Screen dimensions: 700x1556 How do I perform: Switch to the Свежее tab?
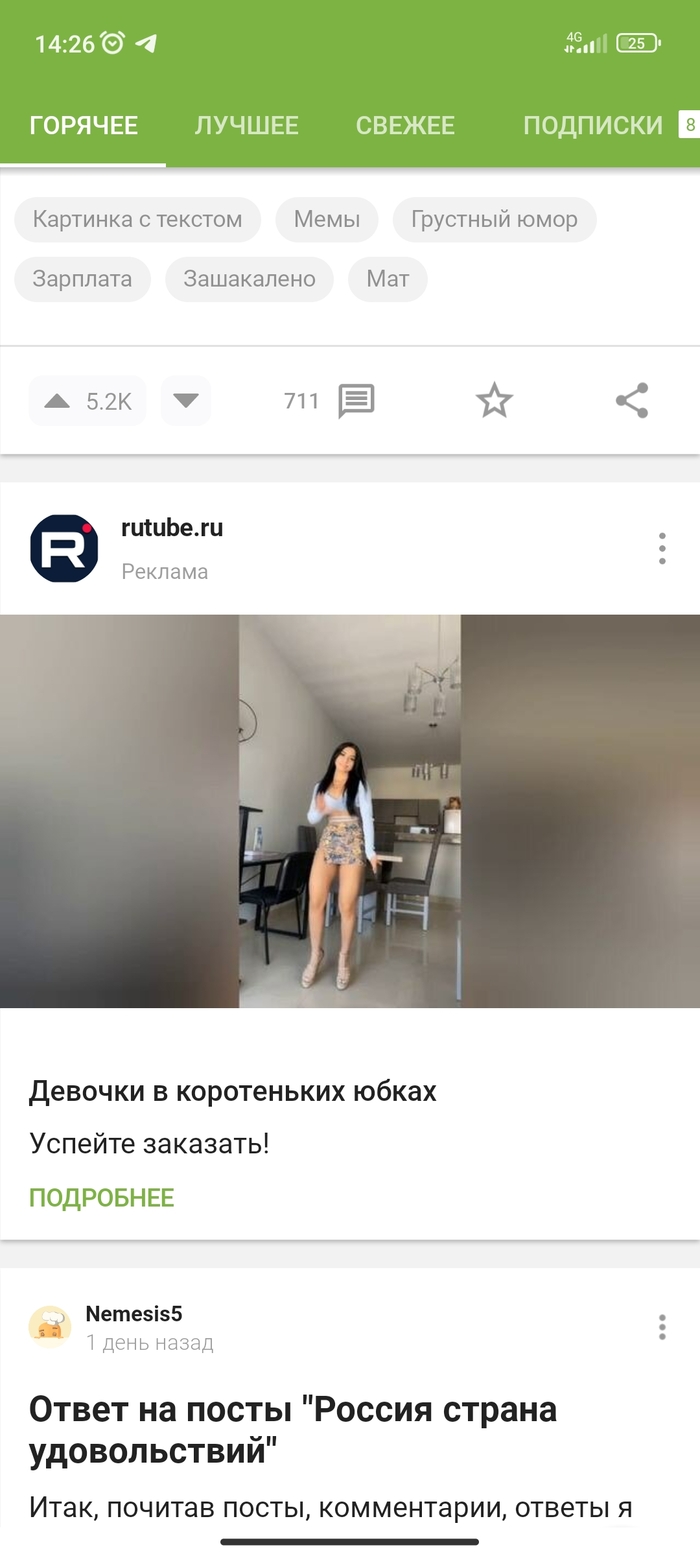[405, 125]
